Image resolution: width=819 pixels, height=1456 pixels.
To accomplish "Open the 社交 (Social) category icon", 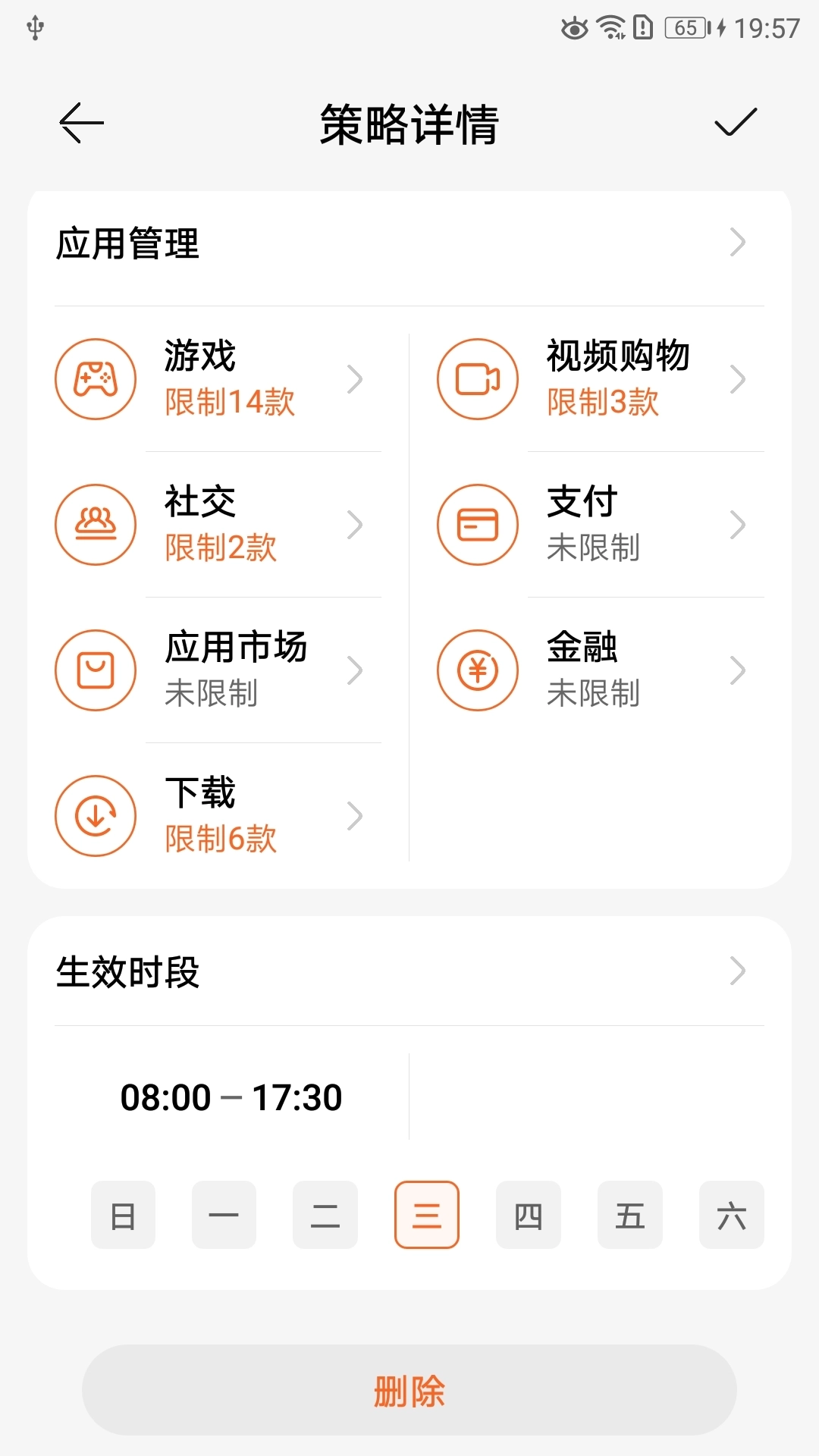I will [96, 524].
